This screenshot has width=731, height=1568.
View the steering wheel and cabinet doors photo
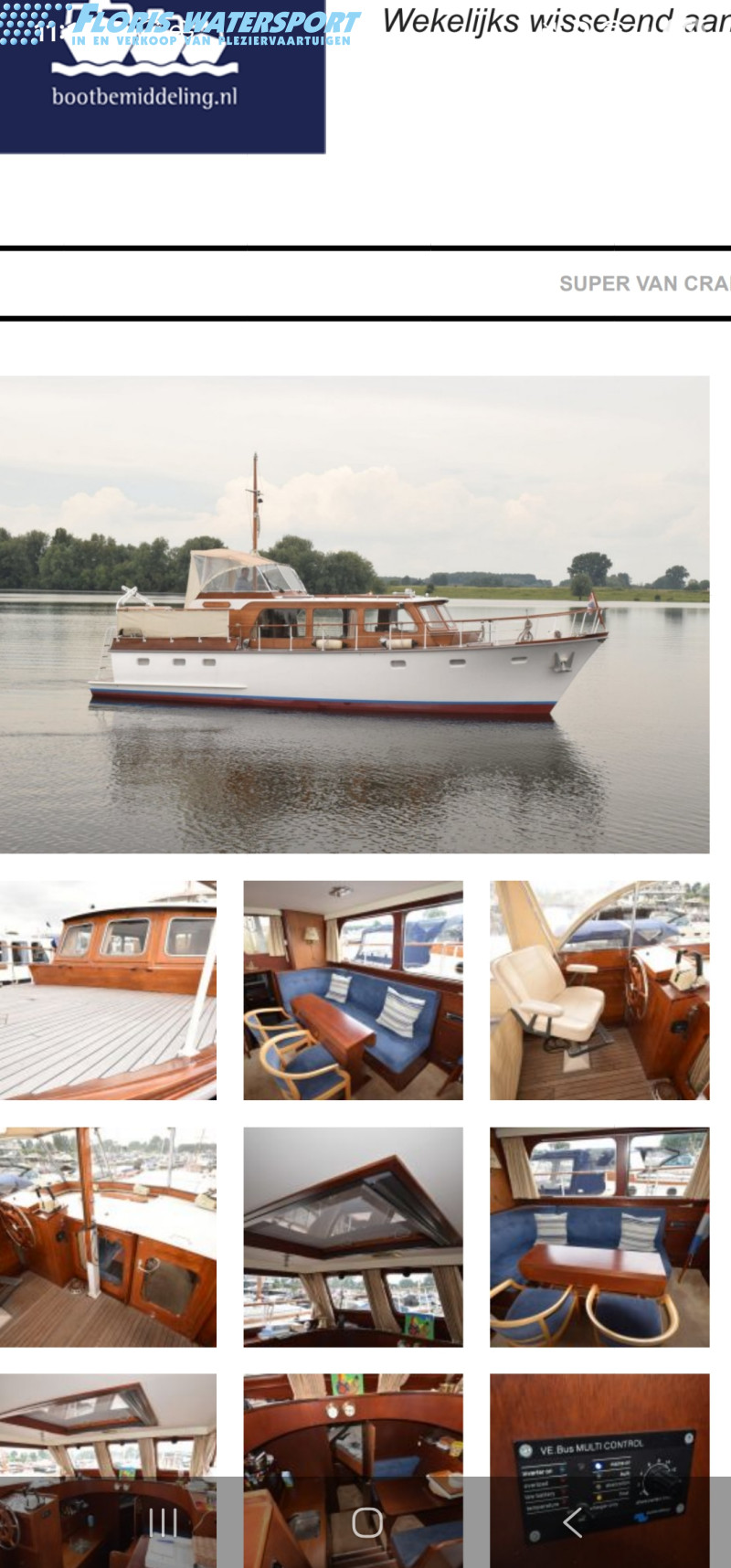click(108, 1236)
